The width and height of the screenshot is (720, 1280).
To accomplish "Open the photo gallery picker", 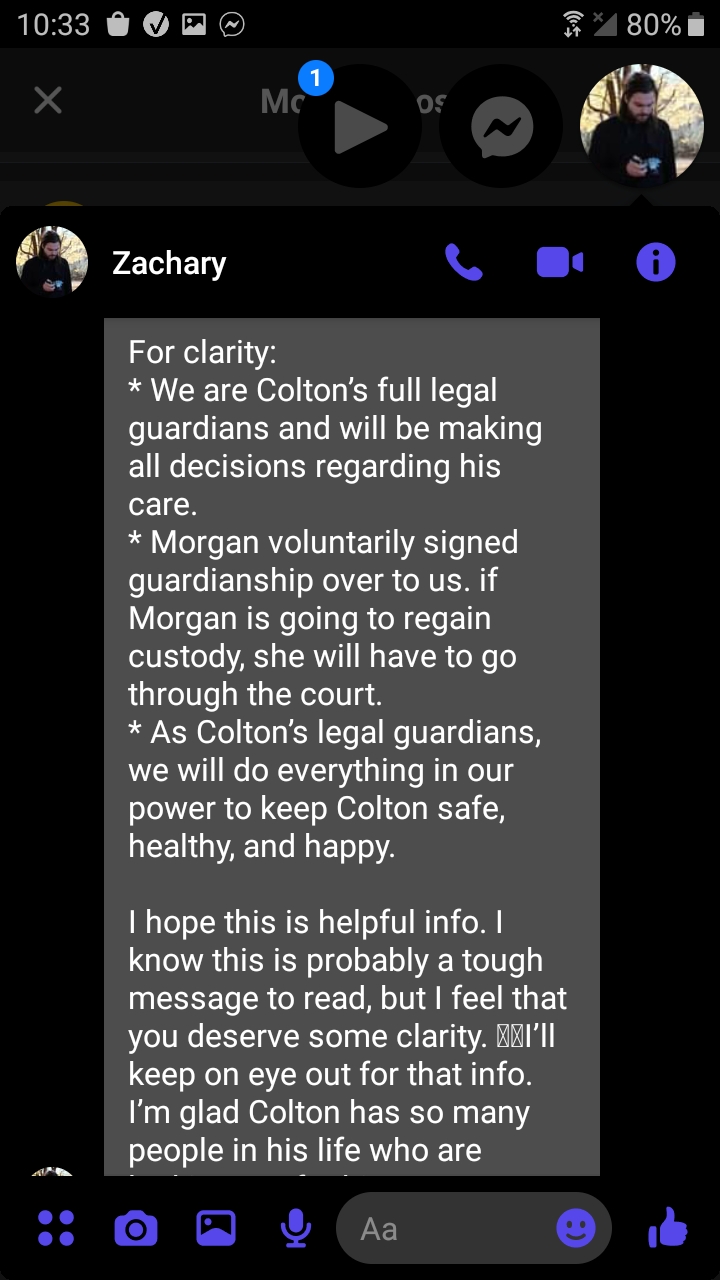I will tap(216, 1228).
